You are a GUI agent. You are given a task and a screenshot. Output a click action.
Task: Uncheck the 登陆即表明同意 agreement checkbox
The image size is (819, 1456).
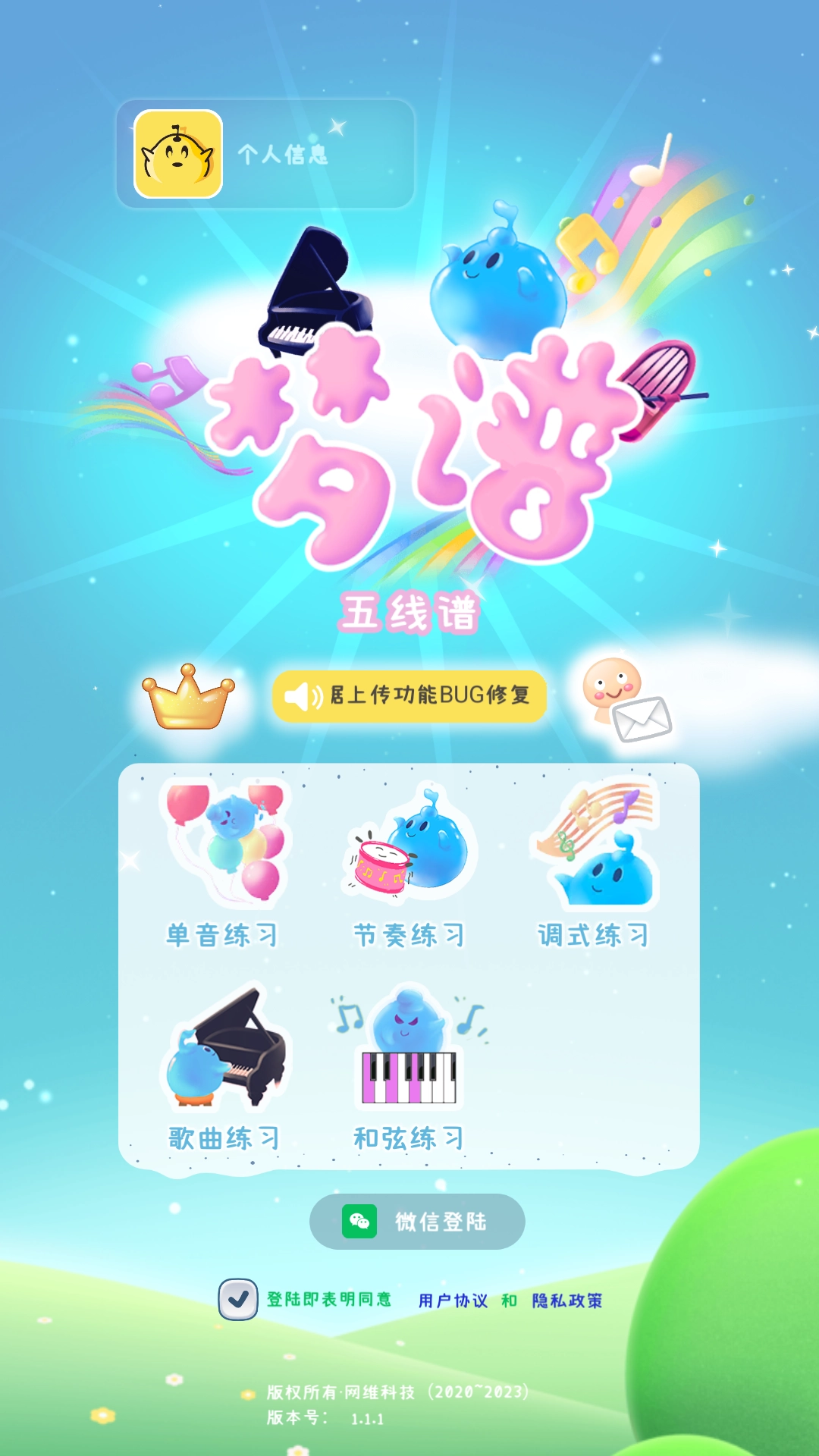click(x=238, y=1300)
